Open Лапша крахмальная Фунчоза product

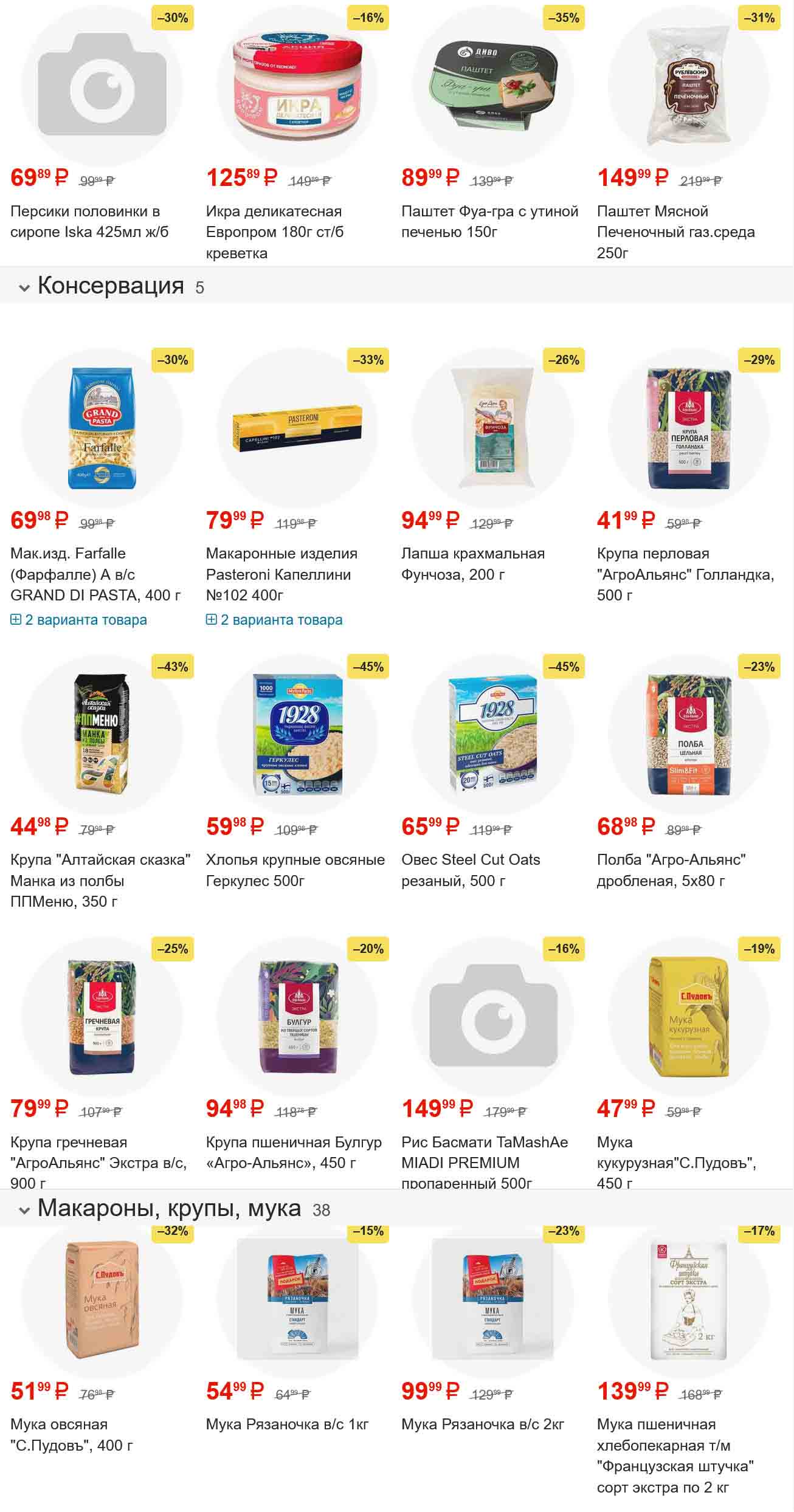click(x=472, y=563)
